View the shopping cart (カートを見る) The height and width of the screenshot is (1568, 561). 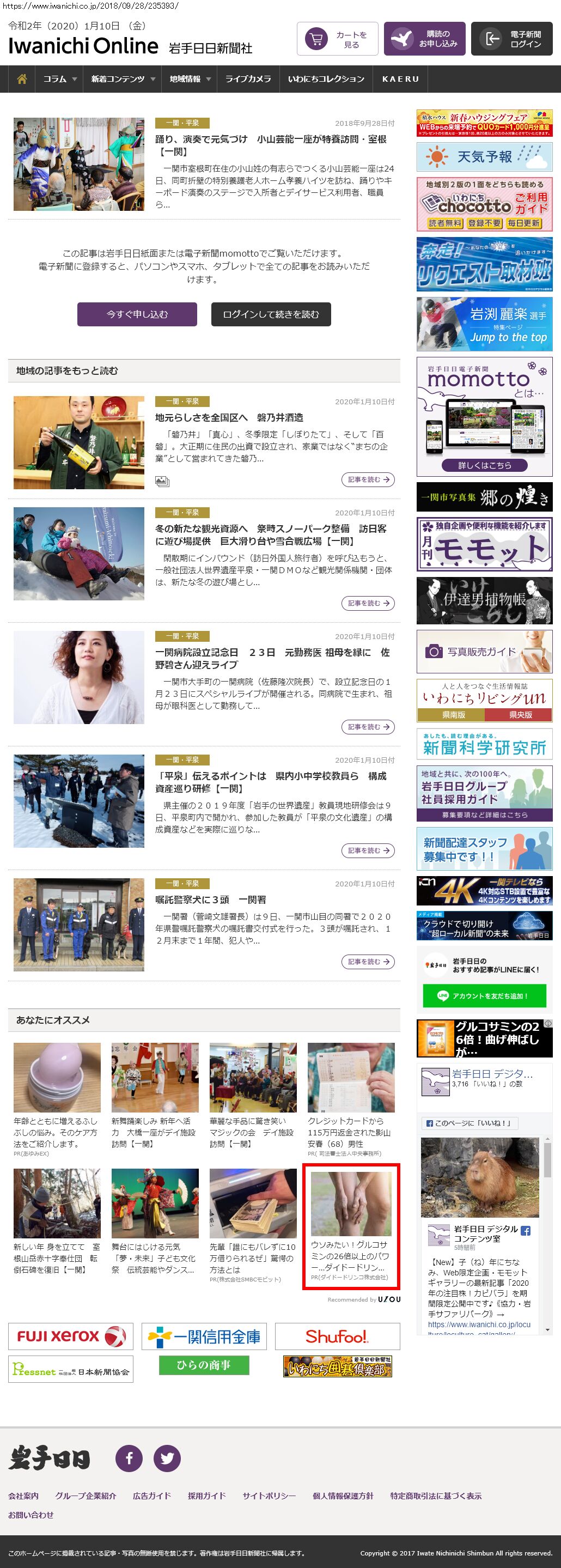click(338, 40)
